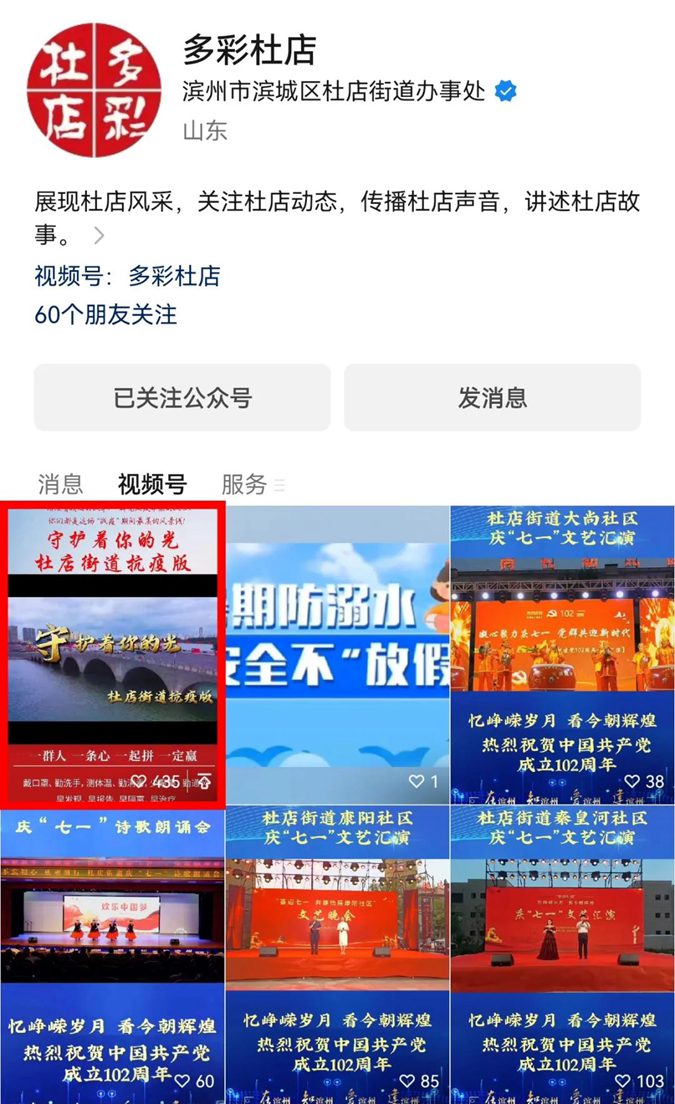Play the 守护着你的光 杜店街道抗疫版 video
Image resolution: width=675 pixels, height=1104 pixels.
coord(113,655)
